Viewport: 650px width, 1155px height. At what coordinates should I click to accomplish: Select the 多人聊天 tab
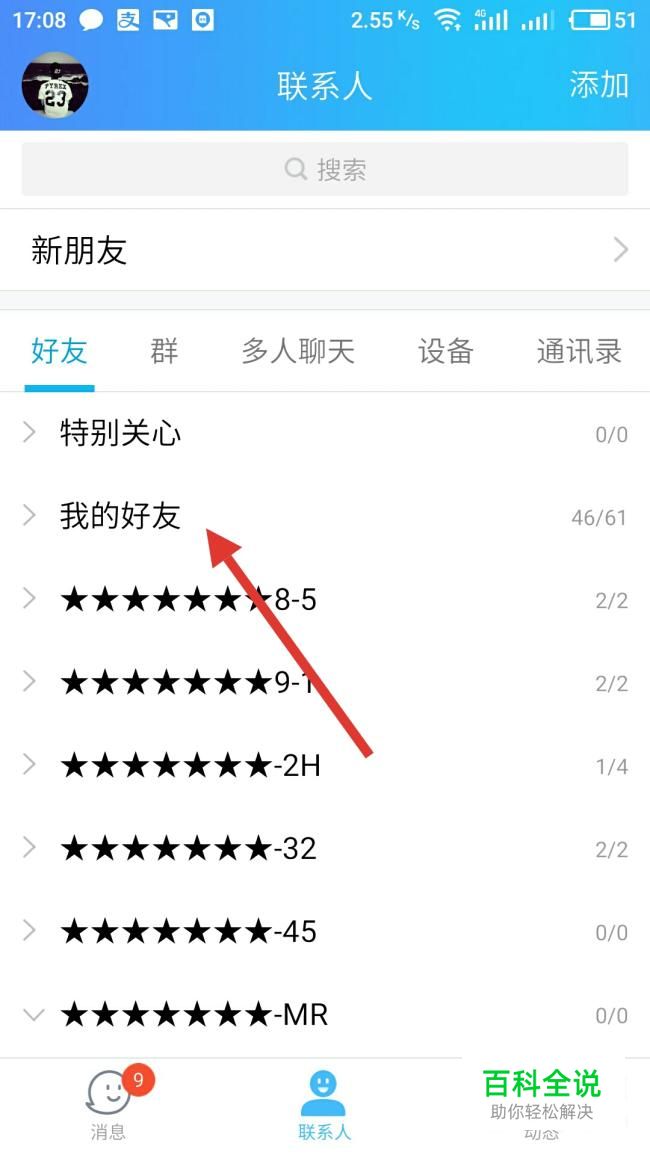[x=298, y=352]
